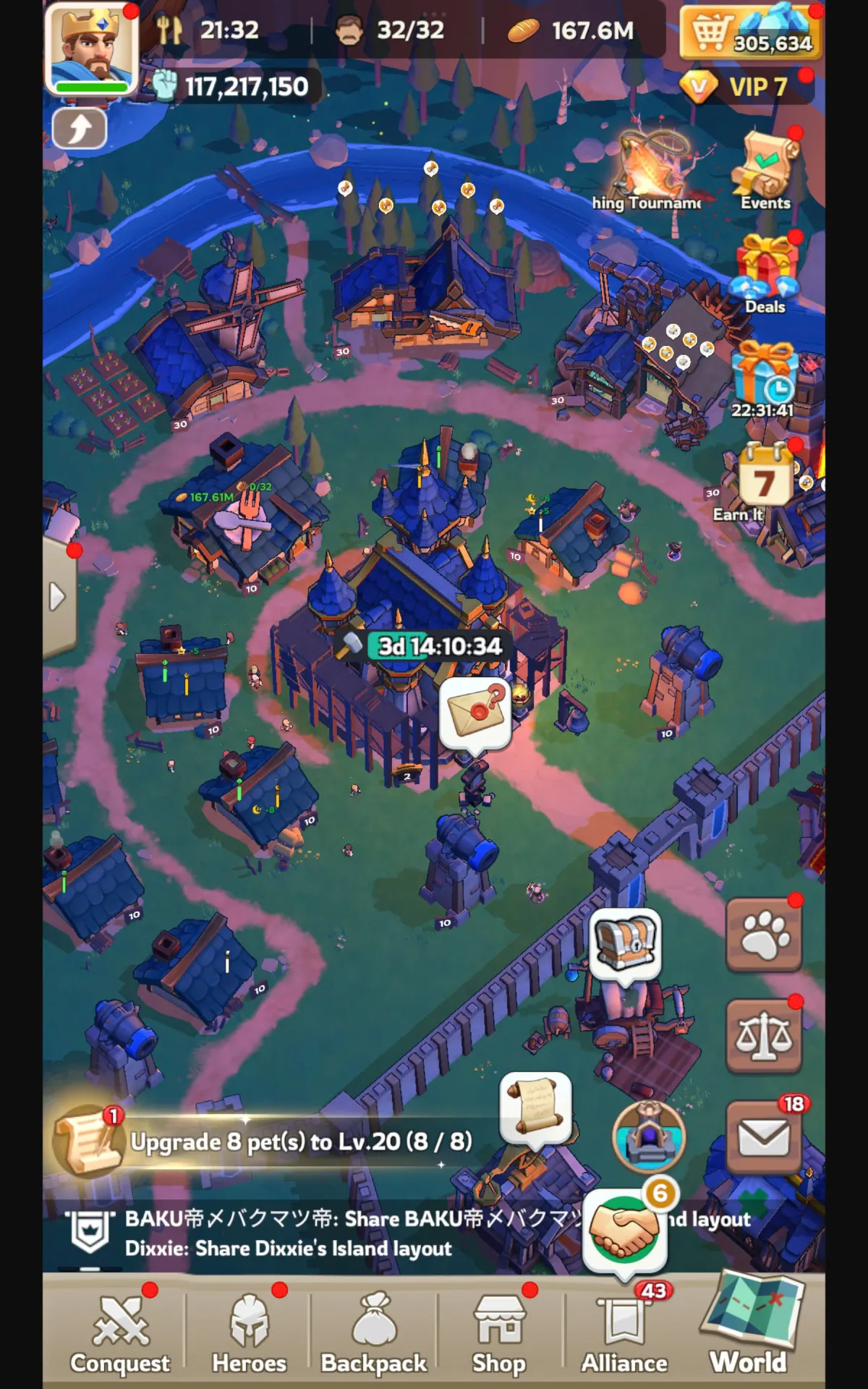Open the gem shop cart
The width and height of the screenshot is (868, 1389).
pyautogui.click(x=751, y=32)
